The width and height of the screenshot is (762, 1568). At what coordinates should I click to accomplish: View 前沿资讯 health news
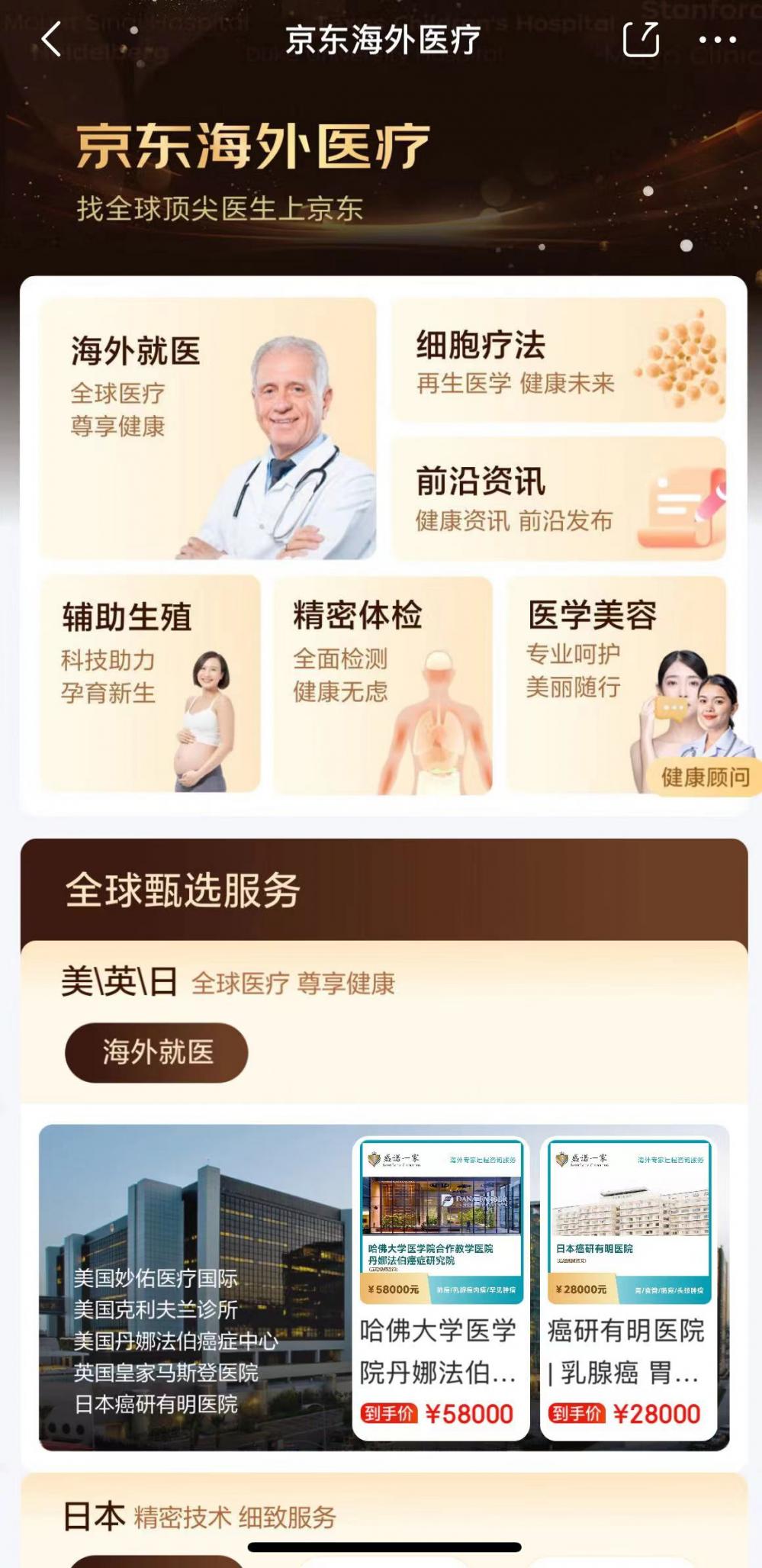558,498
